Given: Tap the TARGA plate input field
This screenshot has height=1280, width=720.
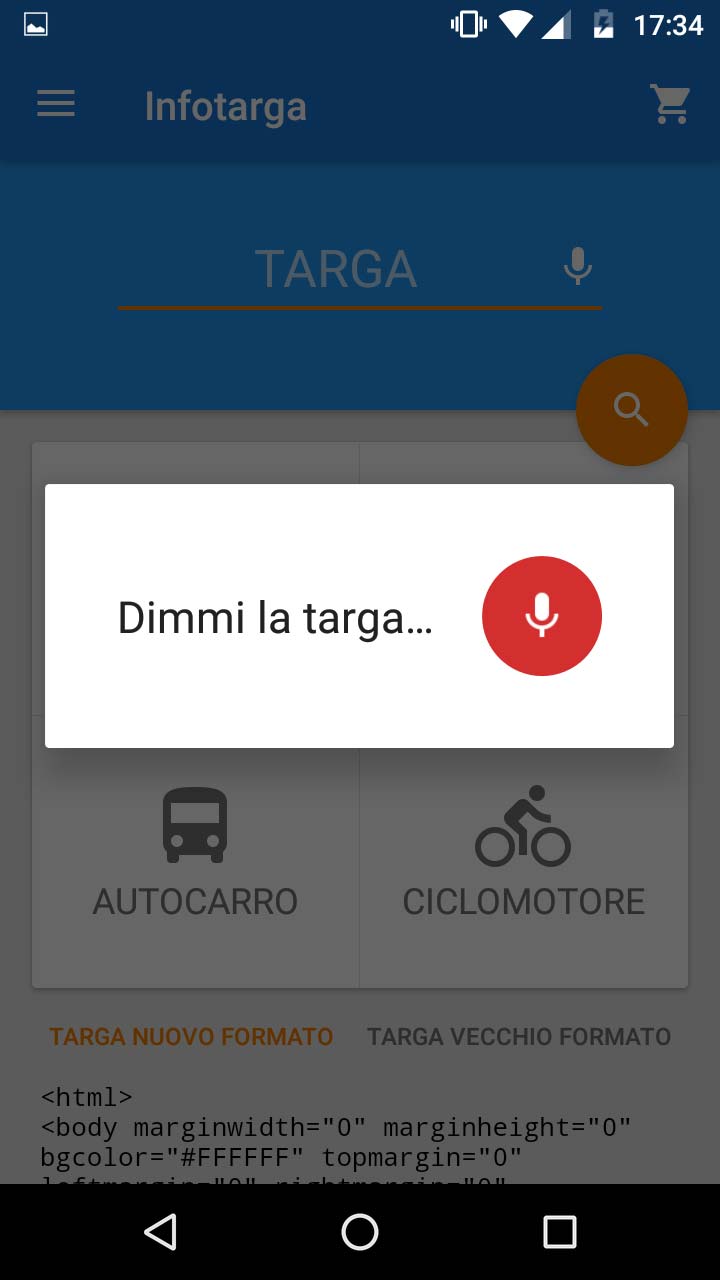Looking at the screenshot, I should click(x=335, y=270).
